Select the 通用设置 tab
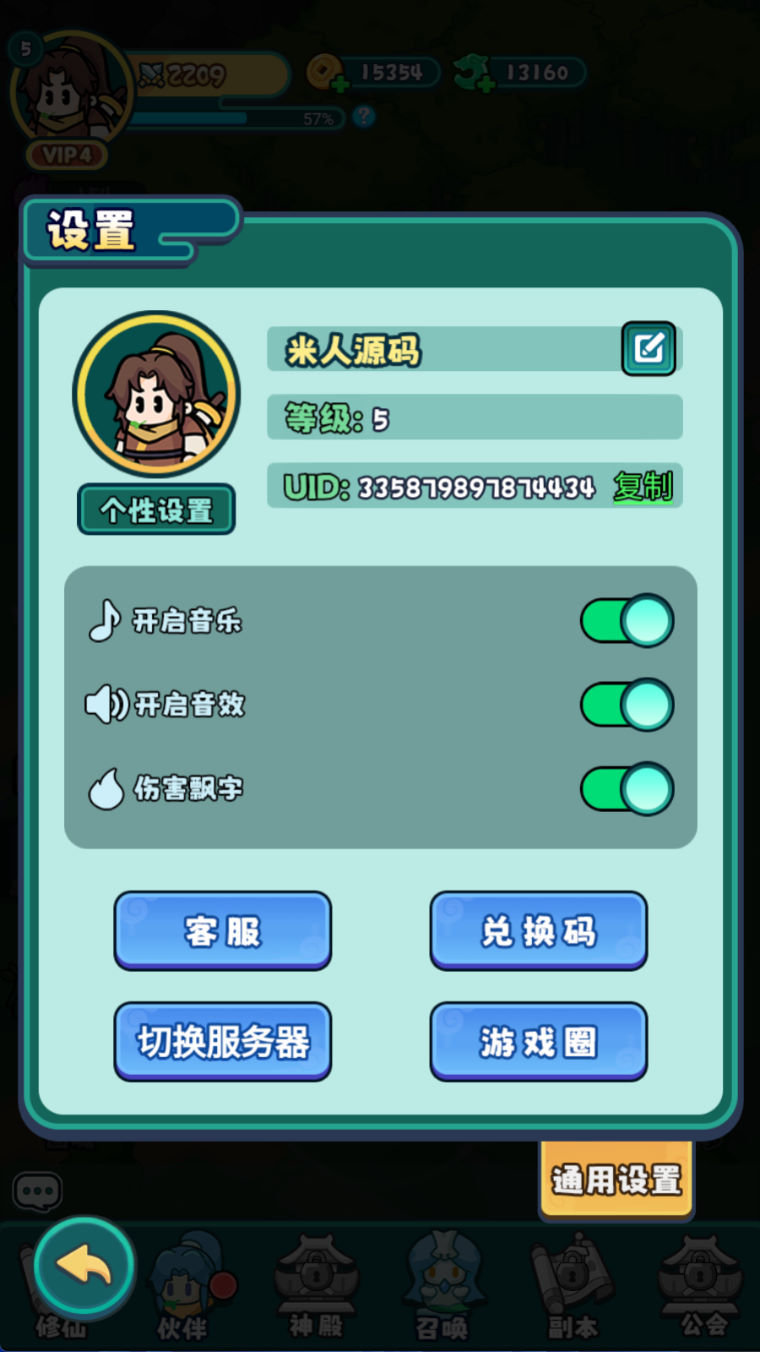Image resolution: width=760 pixels, height=1352 pixels. click(x=616, y=1180)
